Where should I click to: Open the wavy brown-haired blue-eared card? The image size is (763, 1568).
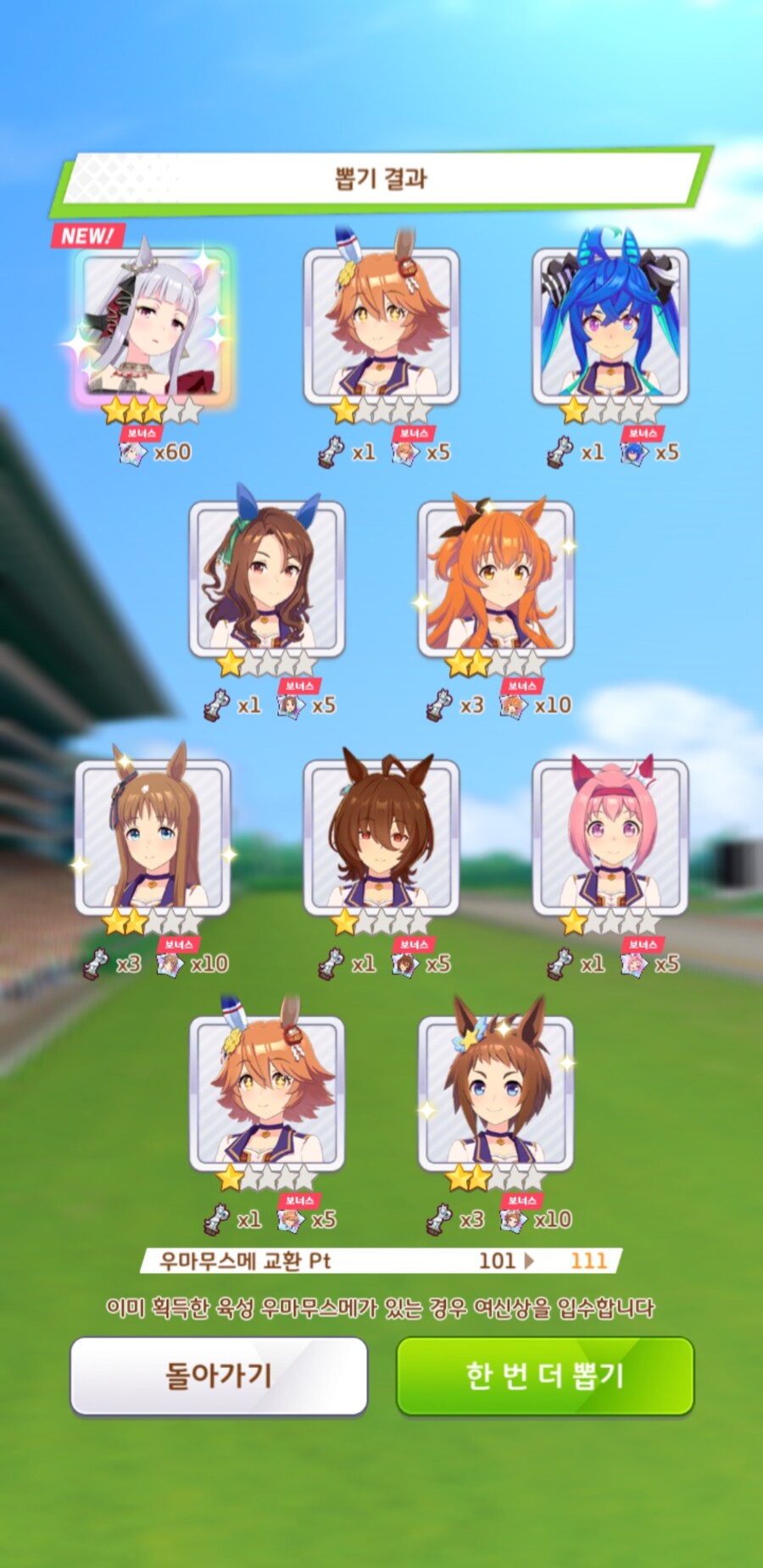(266, 581)
